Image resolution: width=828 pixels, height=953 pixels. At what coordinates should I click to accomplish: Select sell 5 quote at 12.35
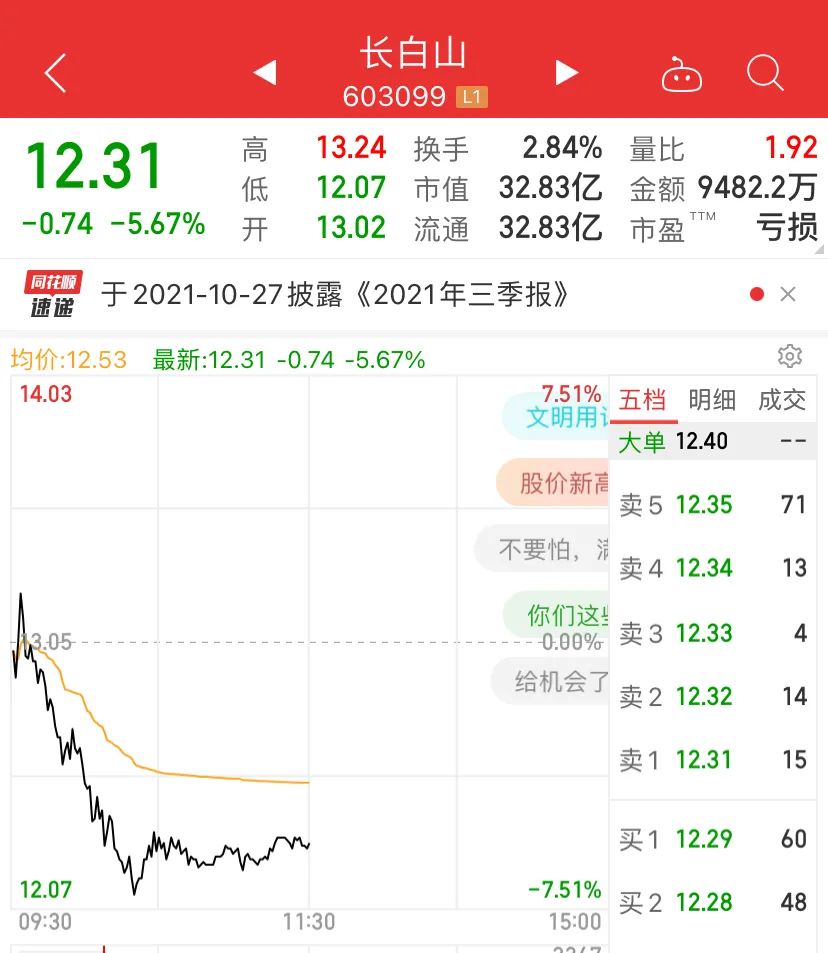tap(712, 504)
